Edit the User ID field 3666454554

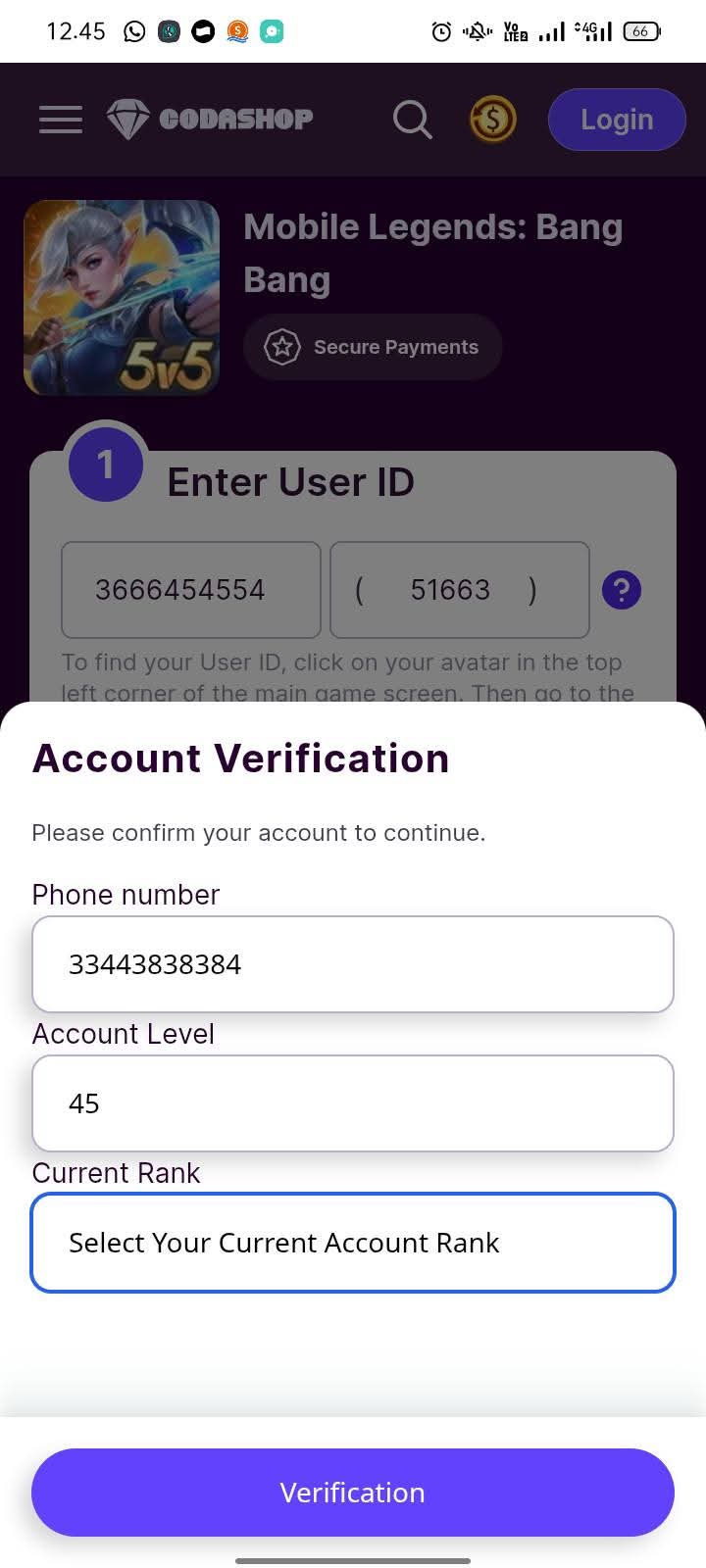(191, 590)
